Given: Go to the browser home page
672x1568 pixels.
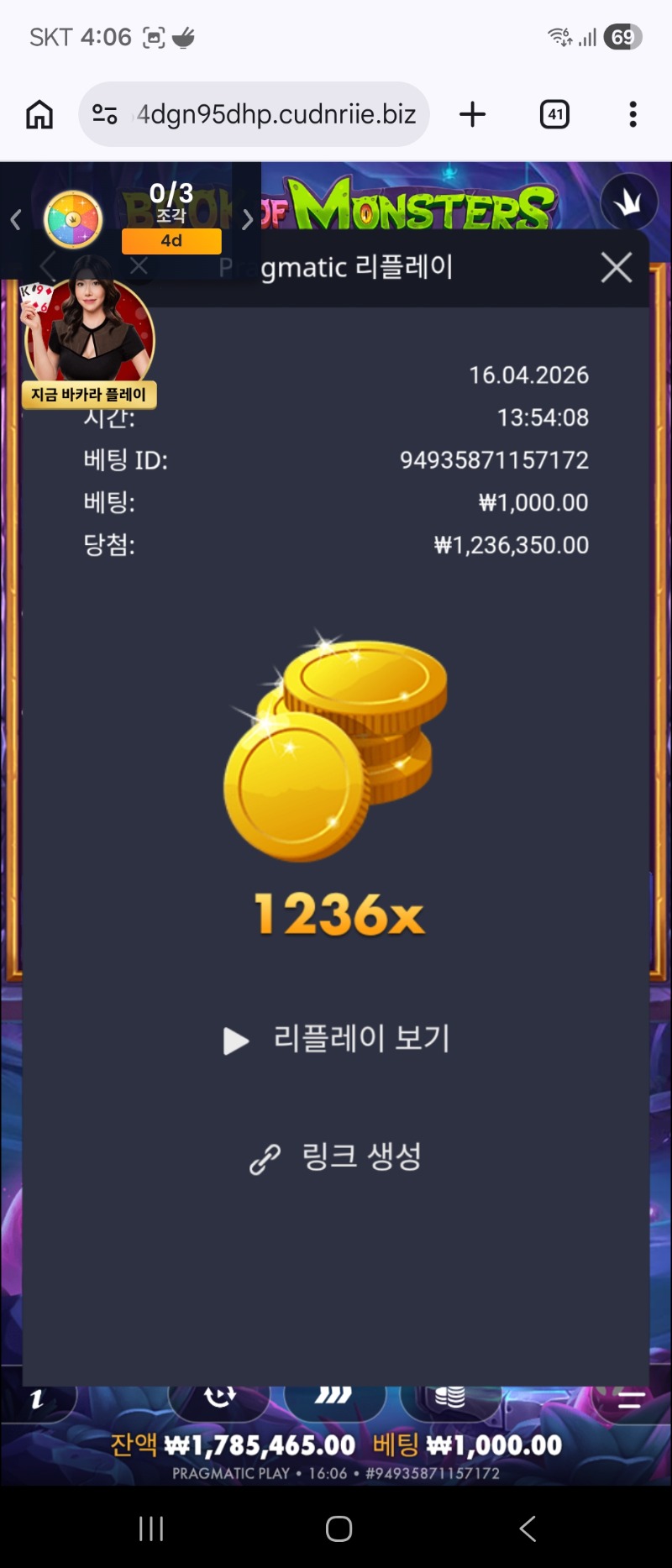Looking at the screenshot, I should (x=39, y=114).
